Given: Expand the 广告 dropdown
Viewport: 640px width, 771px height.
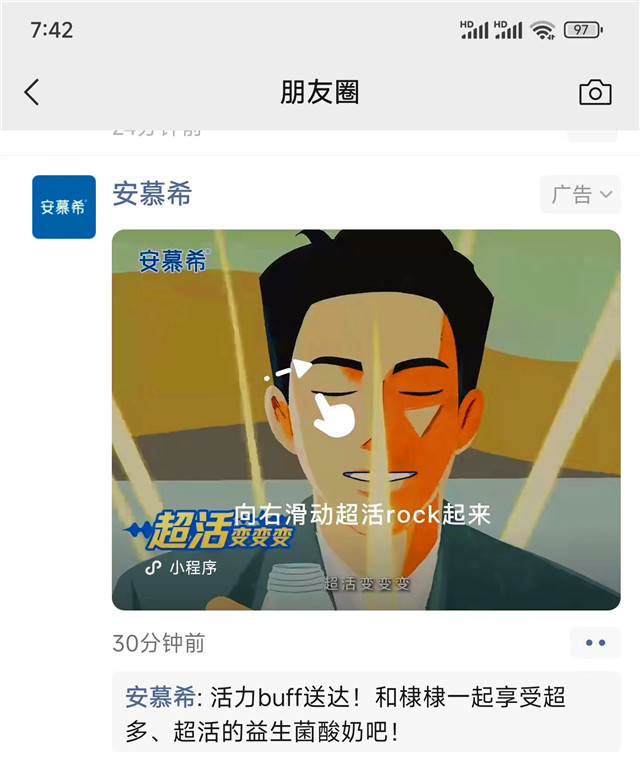Looking at the screenshot, I should click(x=580, y=195).
